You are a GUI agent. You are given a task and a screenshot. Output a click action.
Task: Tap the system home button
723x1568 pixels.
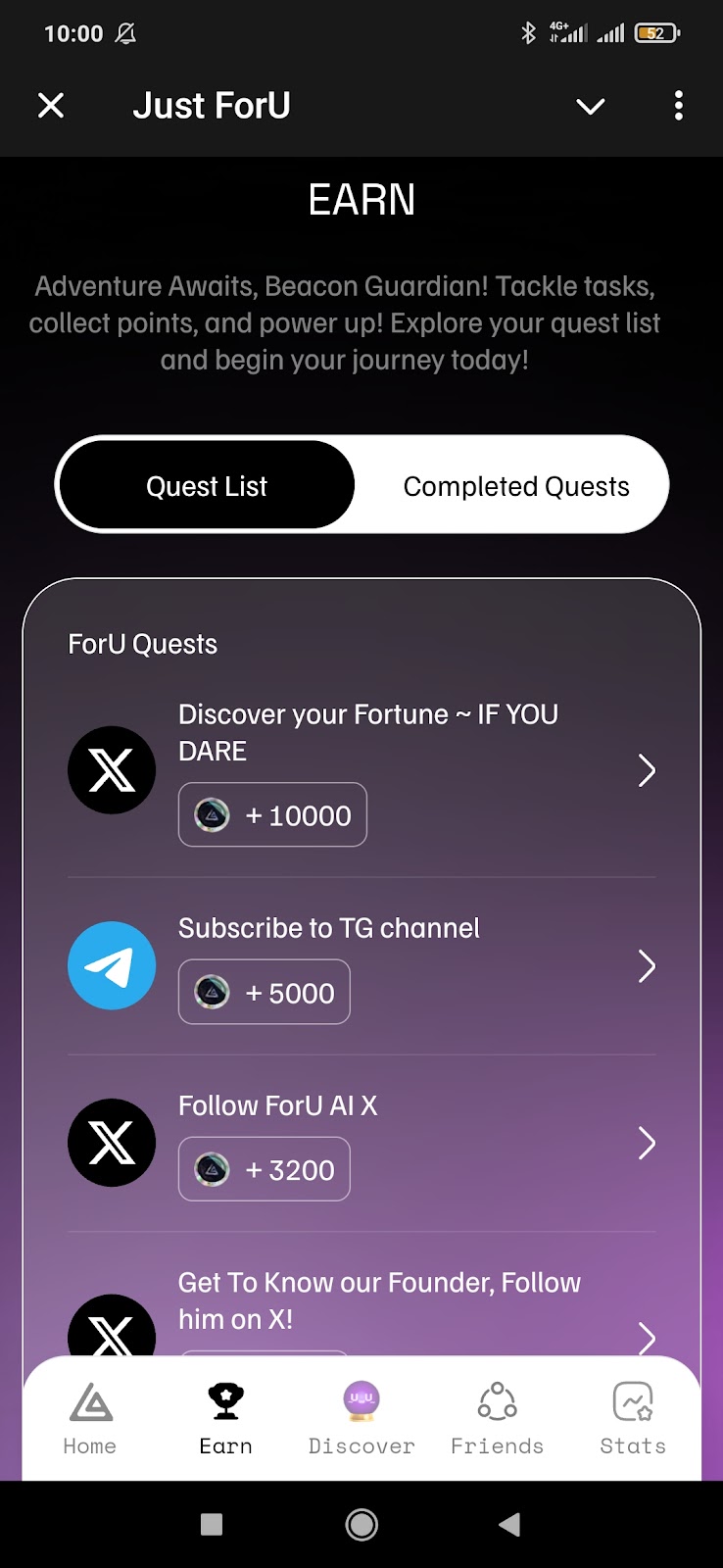pos(361,1524)
